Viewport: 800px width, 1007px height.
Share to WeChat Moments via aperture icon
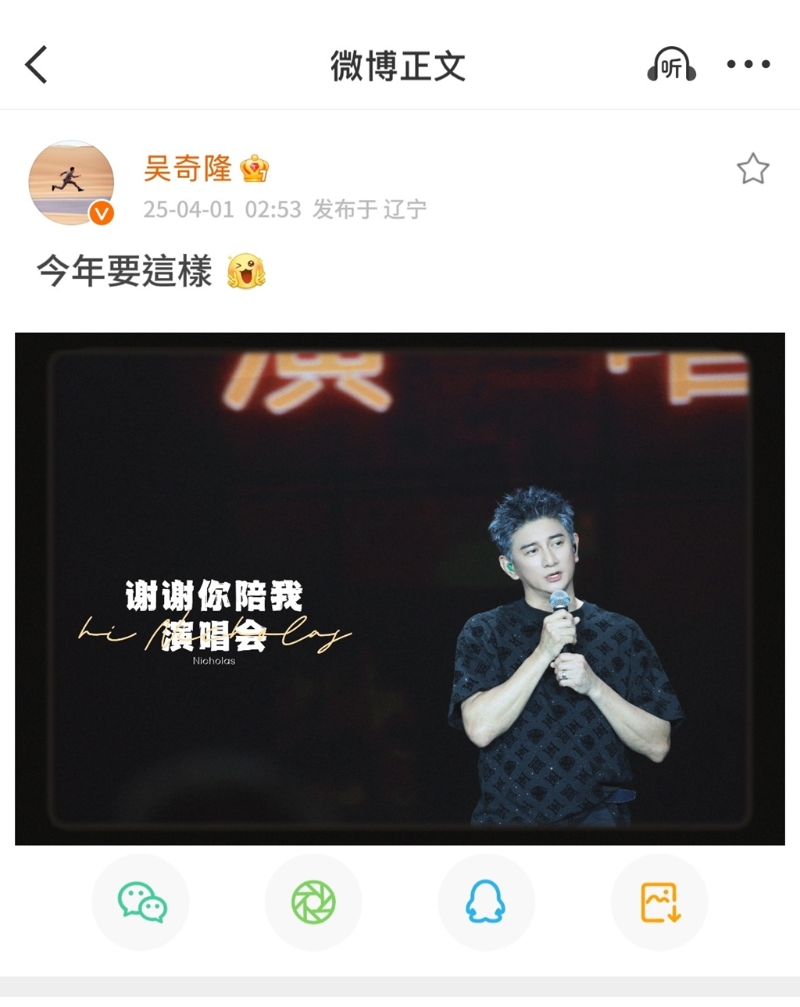[312, 903]
